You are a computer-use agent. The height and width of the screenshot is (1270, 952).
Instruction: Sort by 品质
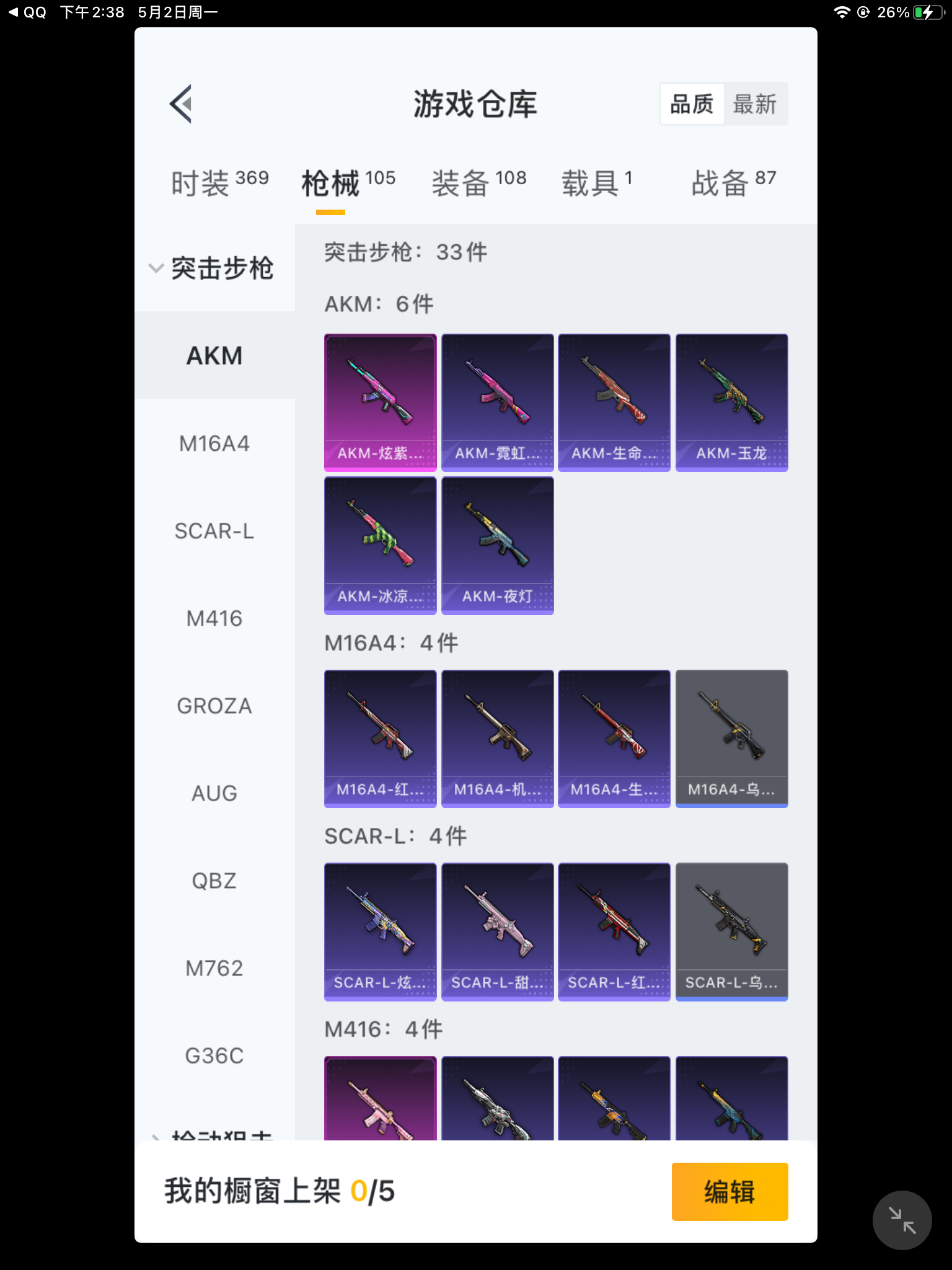tap(692, 104)
